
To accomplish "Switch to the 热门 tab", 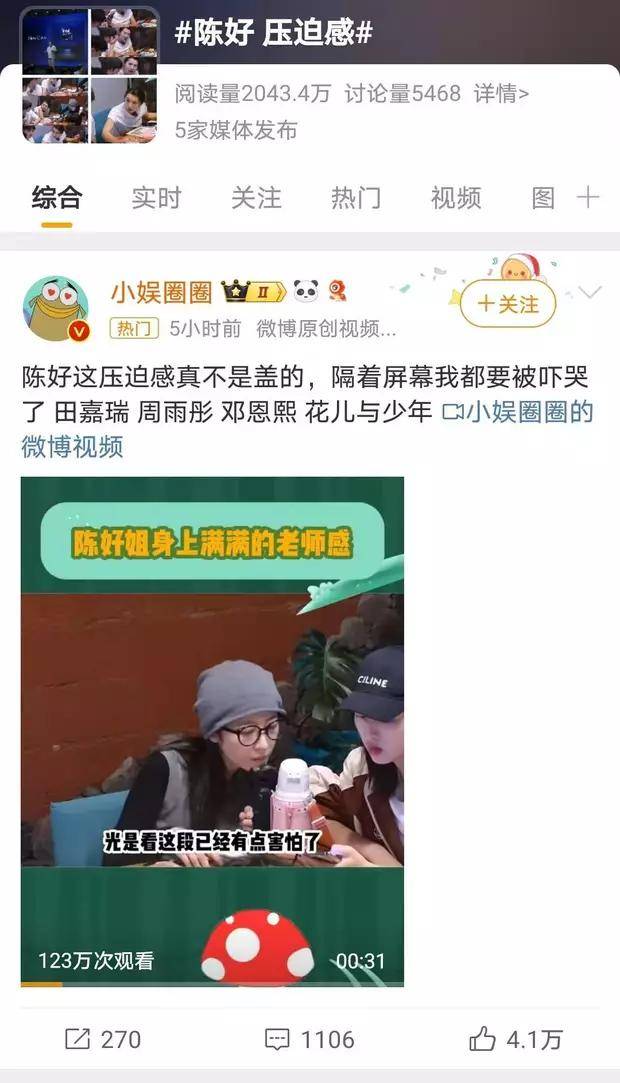I will pos(356,198).
